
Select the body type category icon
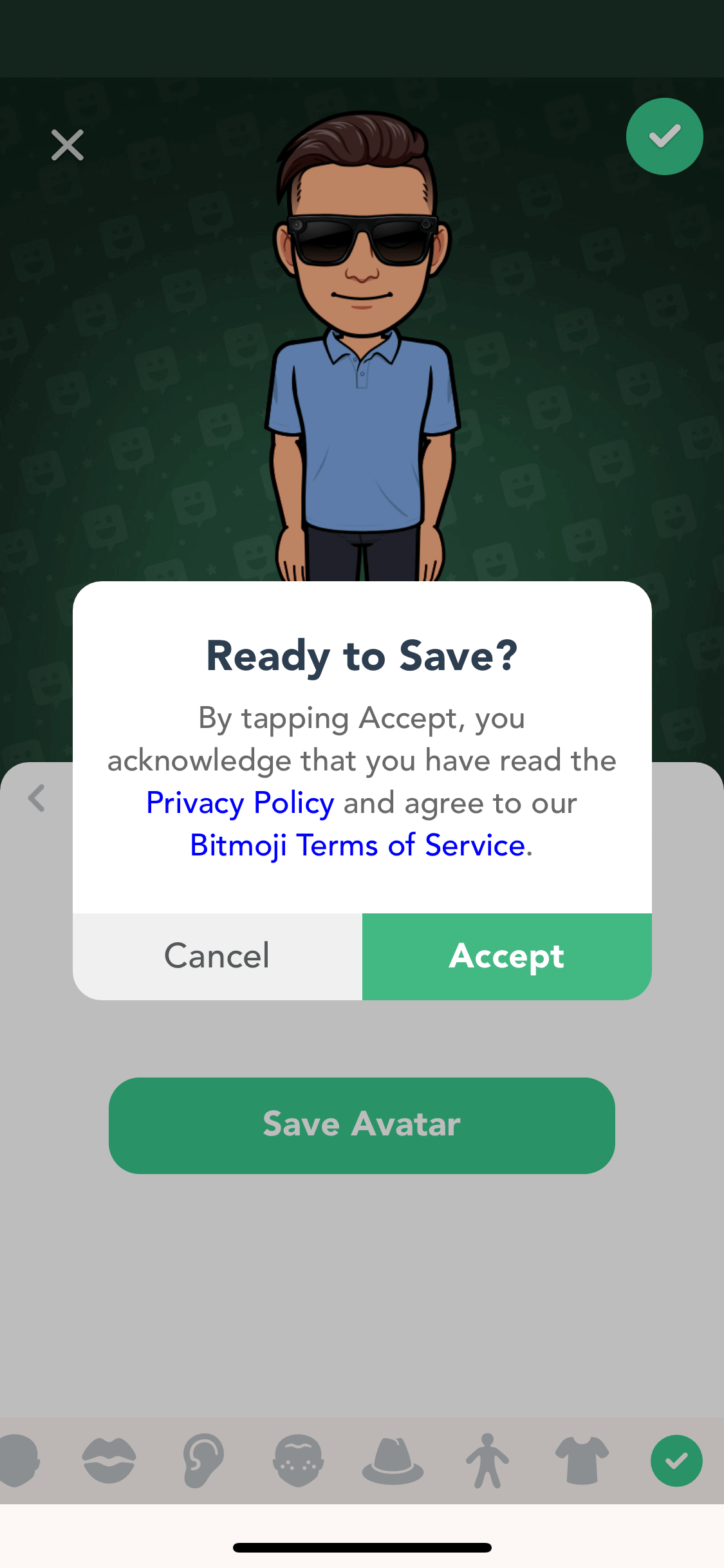pos(487,1461)
